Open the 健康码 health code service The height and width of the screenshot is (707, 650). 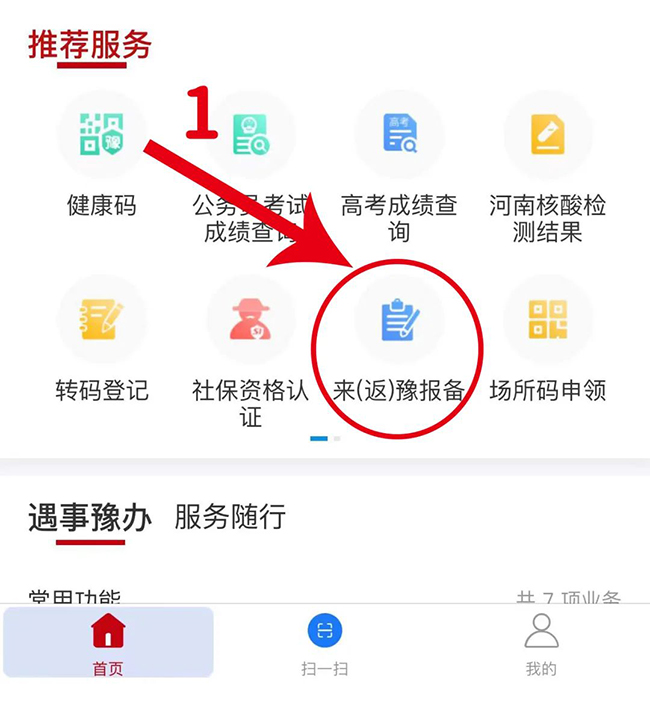tap(101, 135)
